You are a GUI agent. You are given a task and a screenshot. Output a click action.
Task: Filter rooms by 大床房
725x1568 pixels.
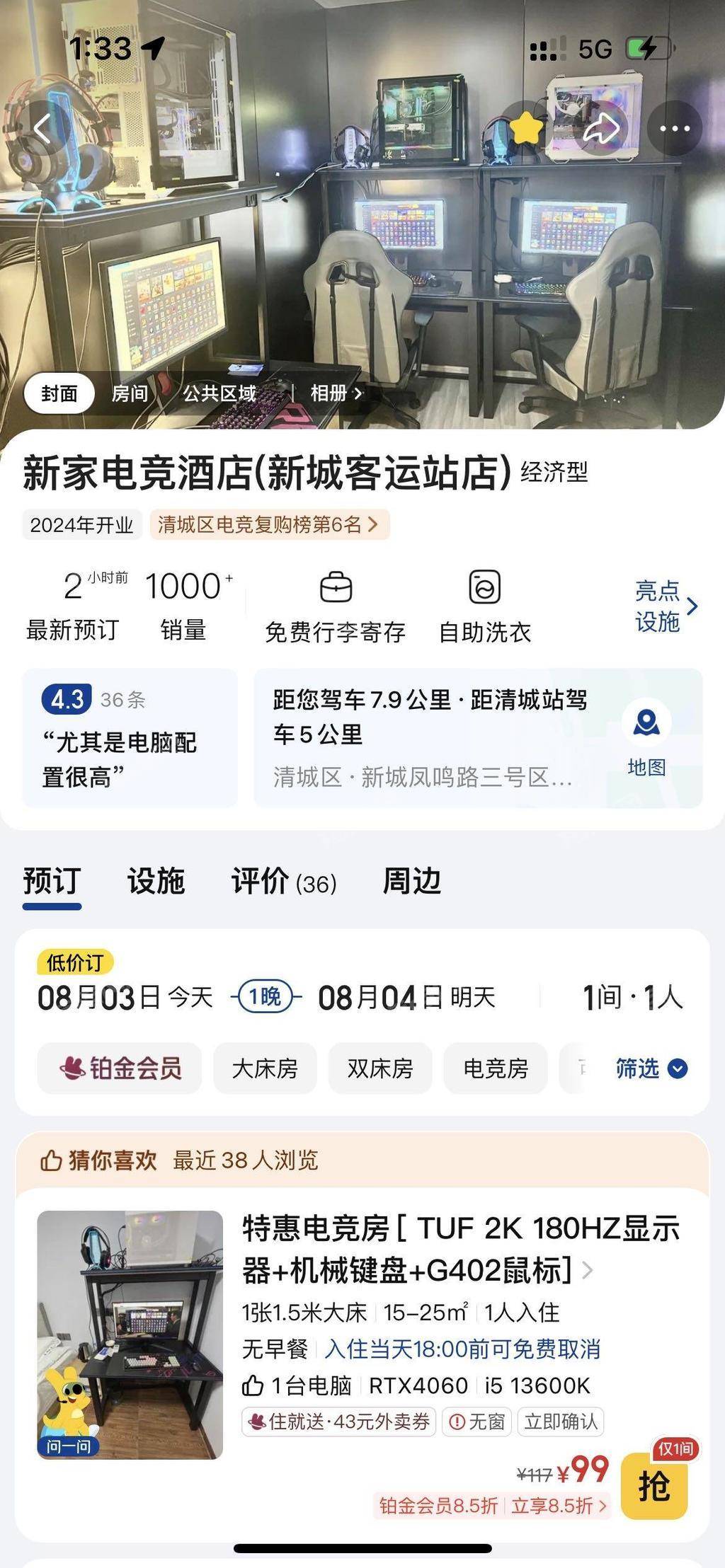tap(265, 1068)
